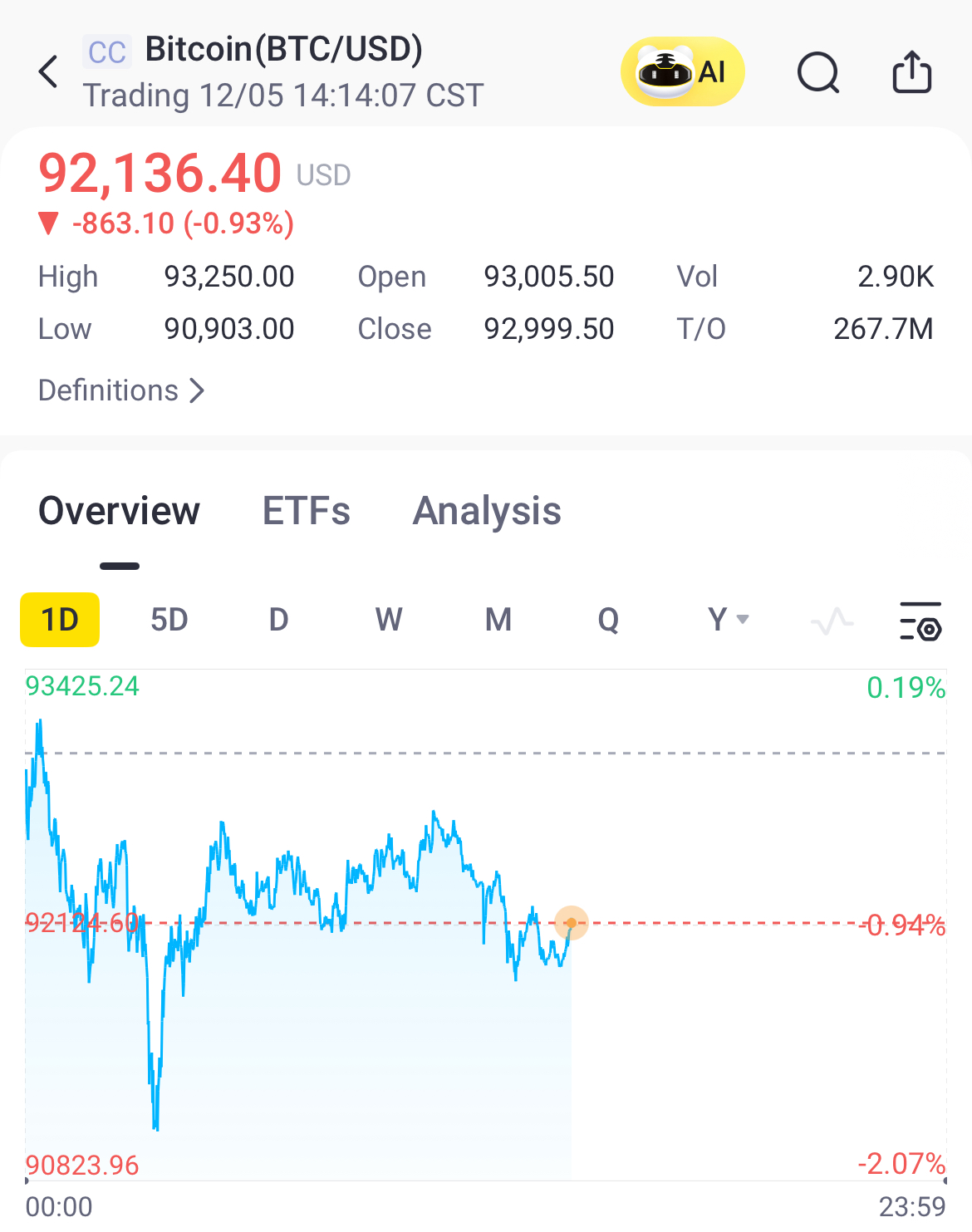Open the AI assistant button
The image size is (972, 1232).
[682, 72]
